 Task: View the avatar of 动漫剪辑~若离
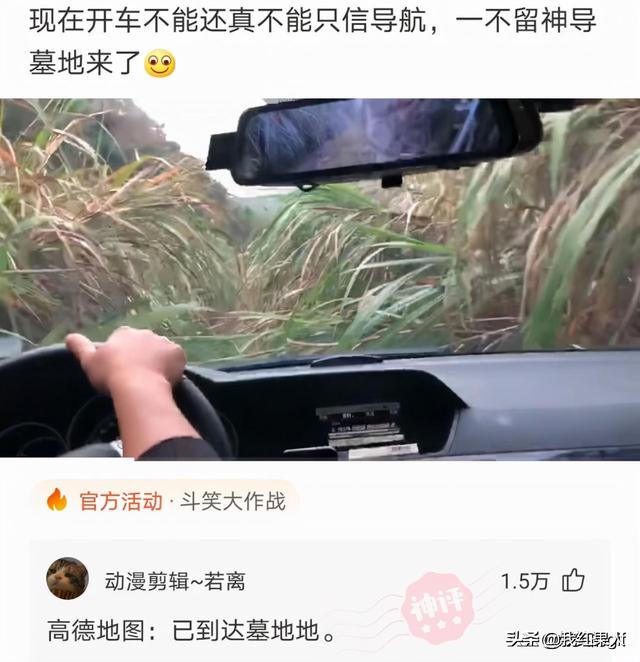click(x=67, y=579)
